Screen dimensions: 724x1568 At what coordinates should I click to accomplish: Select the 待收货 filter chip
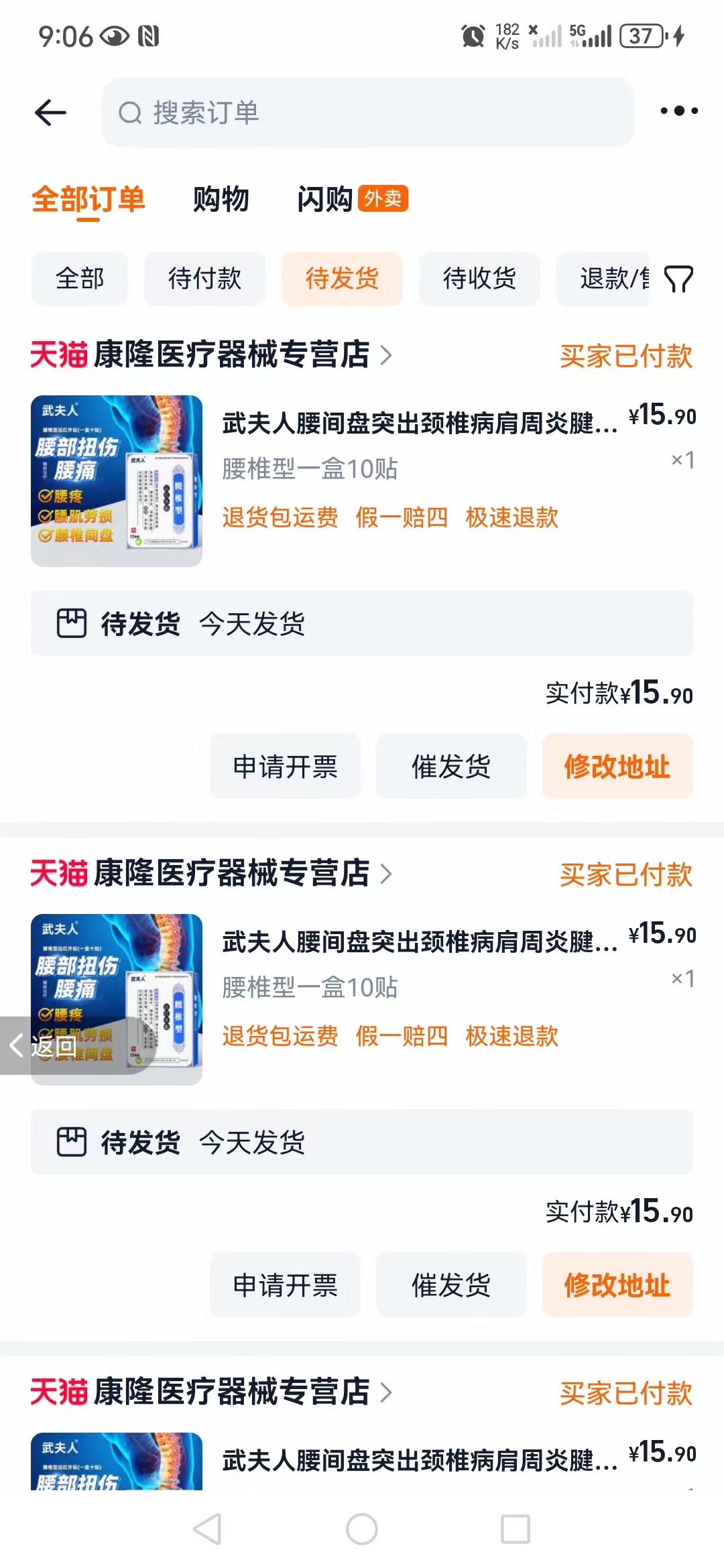click(x=478, y=279)
